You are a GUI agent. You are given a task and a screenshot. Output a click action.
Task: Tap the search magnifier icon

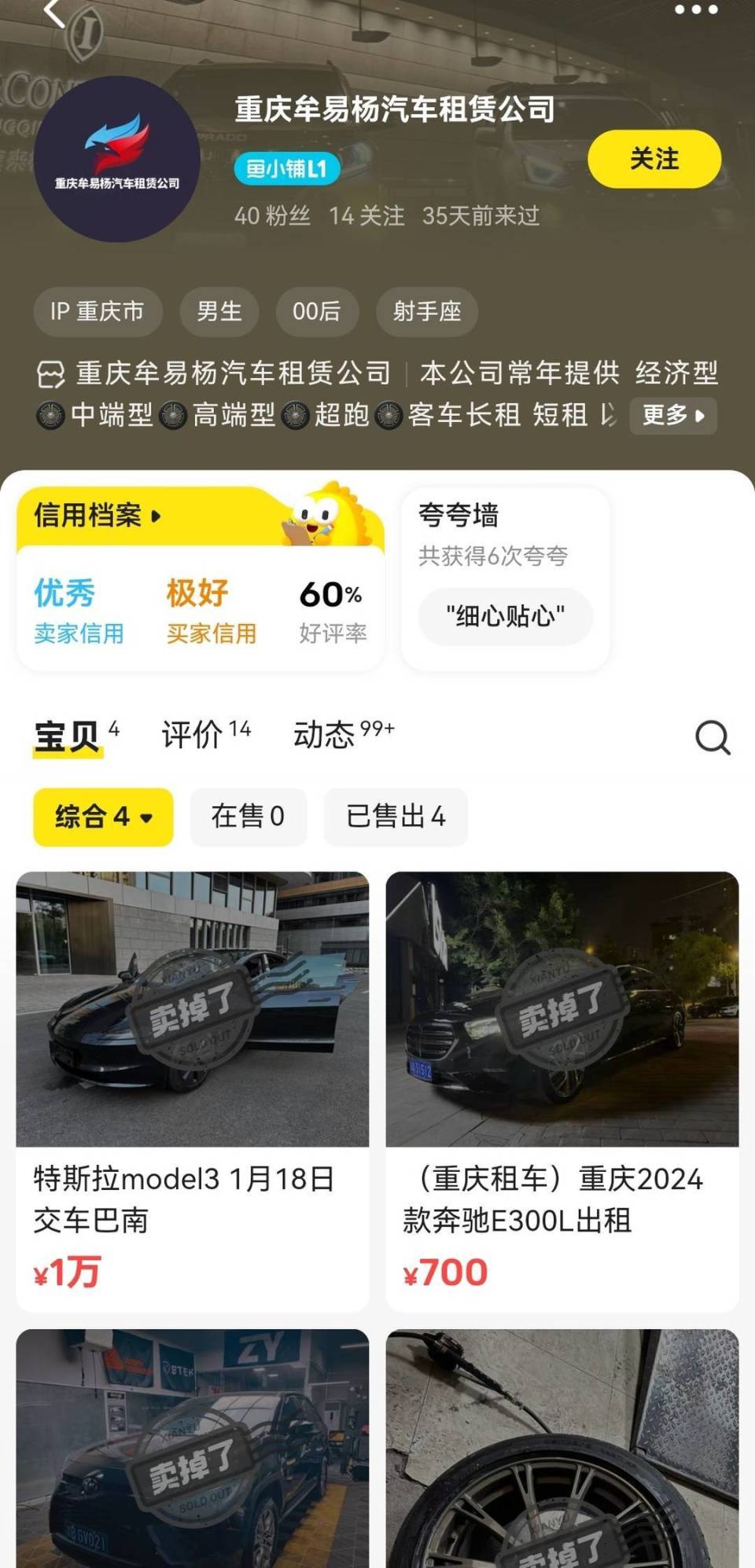(x=712, y=737)
